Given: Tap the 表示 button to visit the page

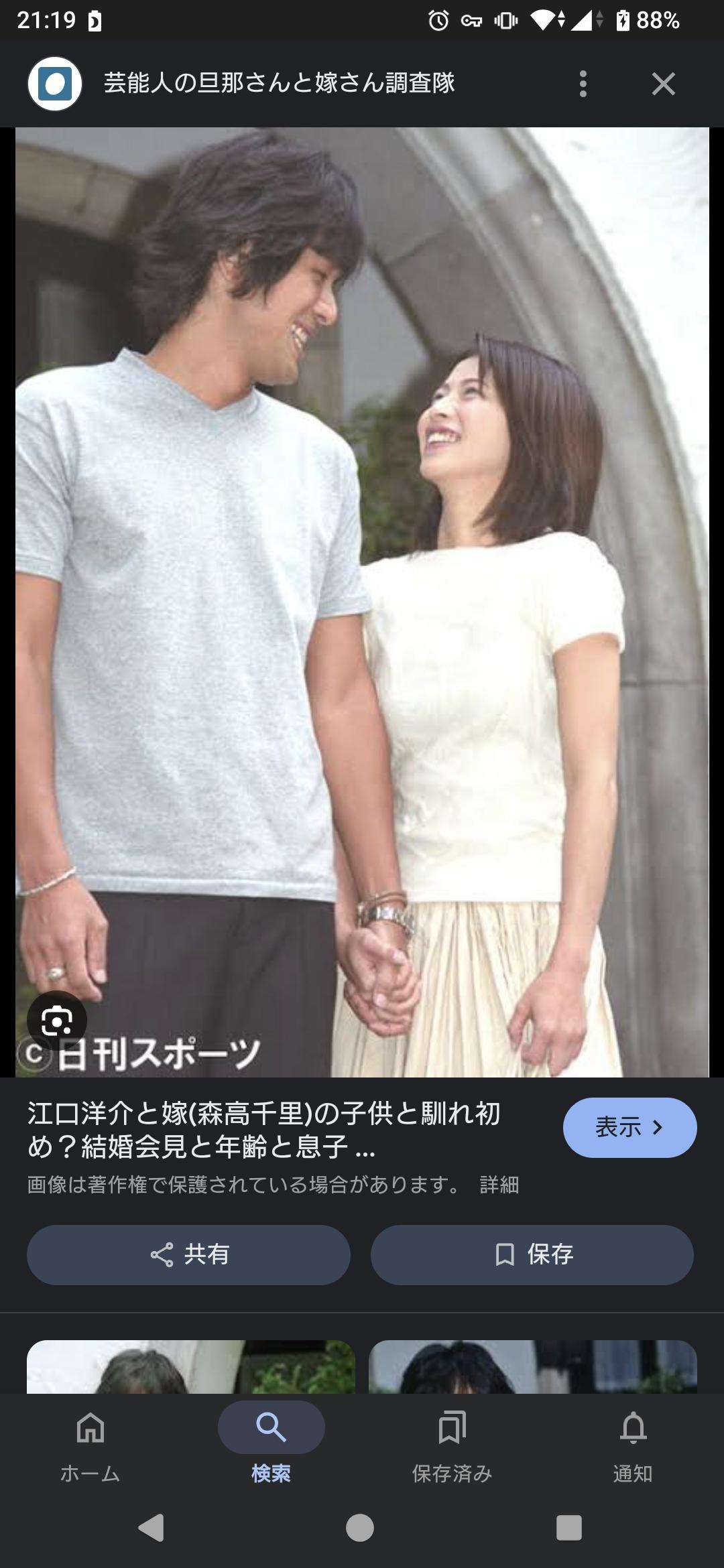Looking at the screenshot, I should 629,1128.
